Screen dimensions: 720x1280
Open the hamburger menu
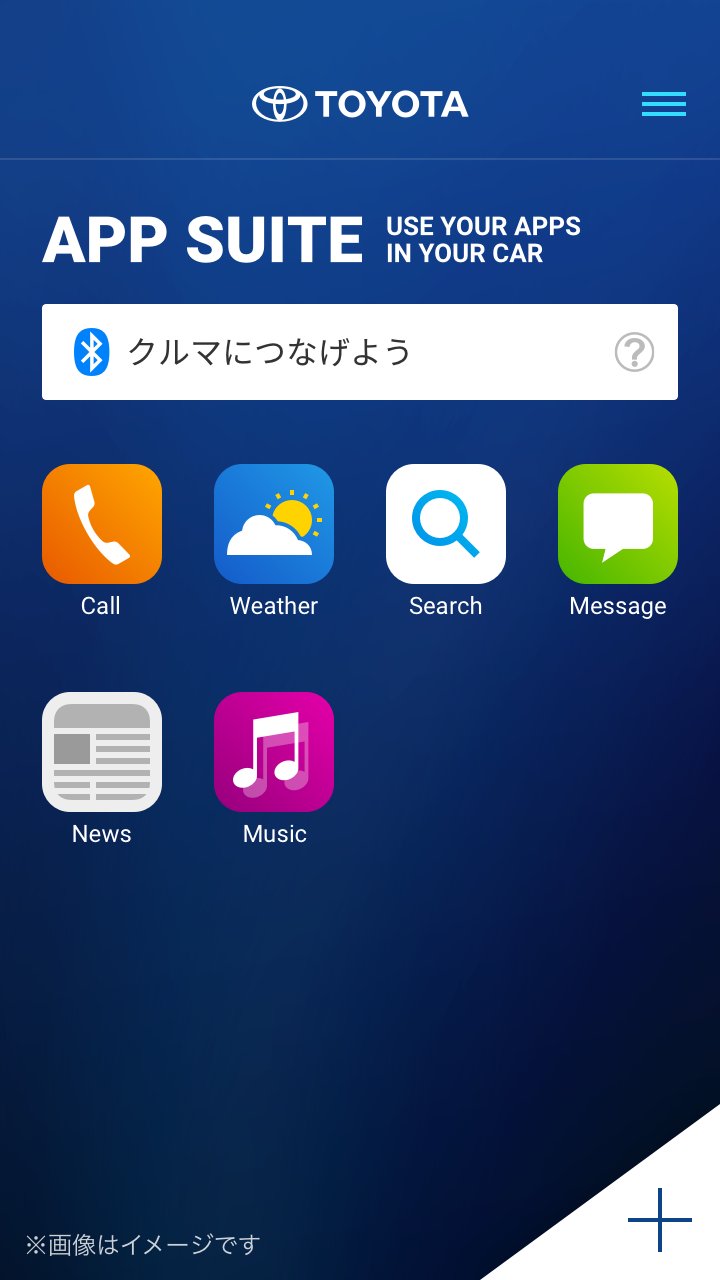[x=664, y=104]
